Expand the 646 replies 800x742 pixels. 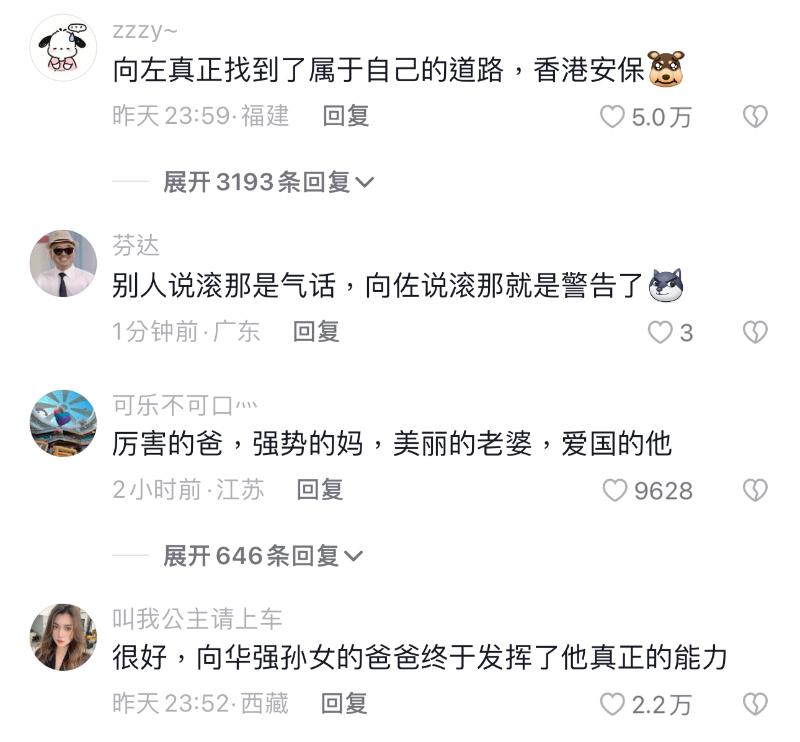coord(263,556)
